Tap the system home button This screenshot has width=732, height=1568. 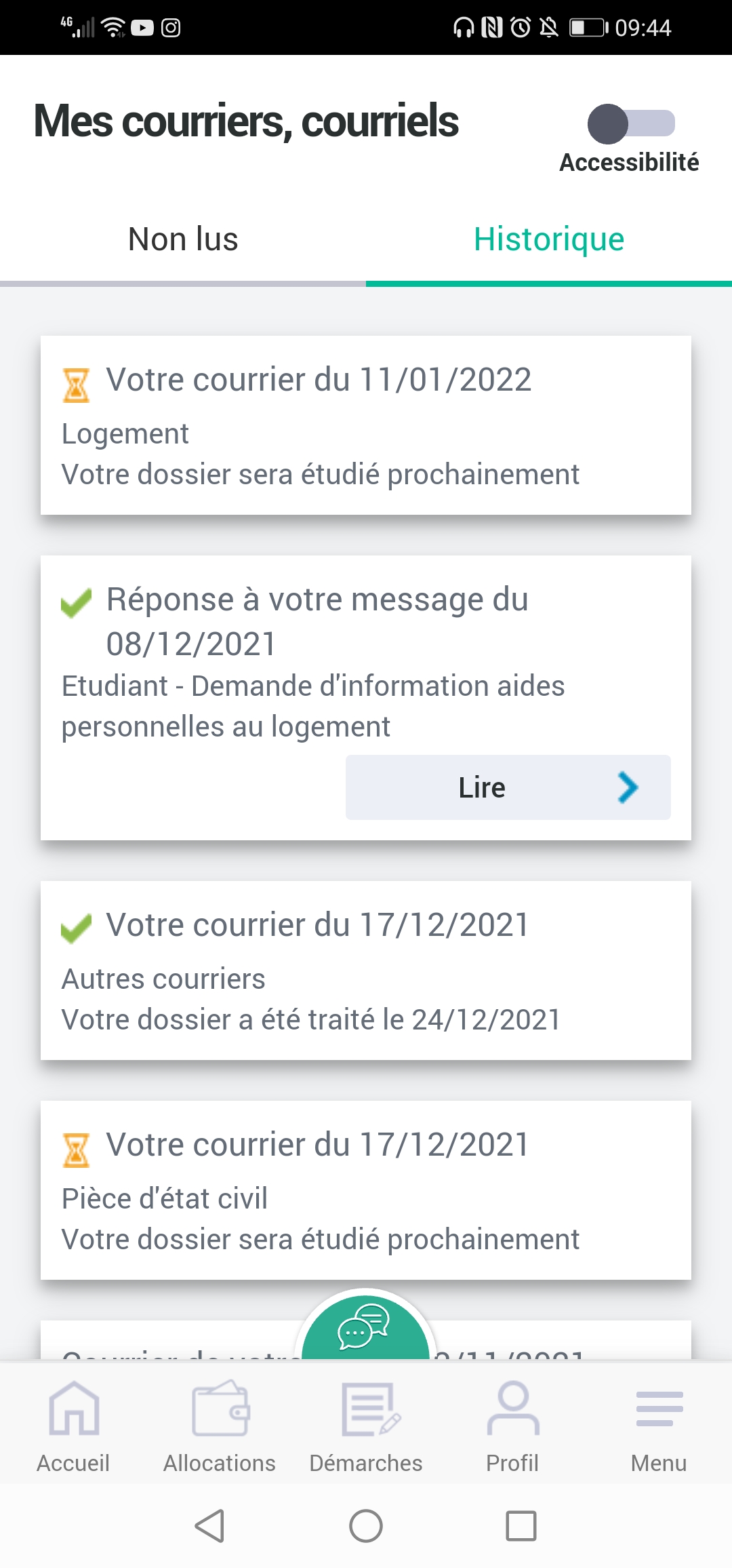[366, 1526]
